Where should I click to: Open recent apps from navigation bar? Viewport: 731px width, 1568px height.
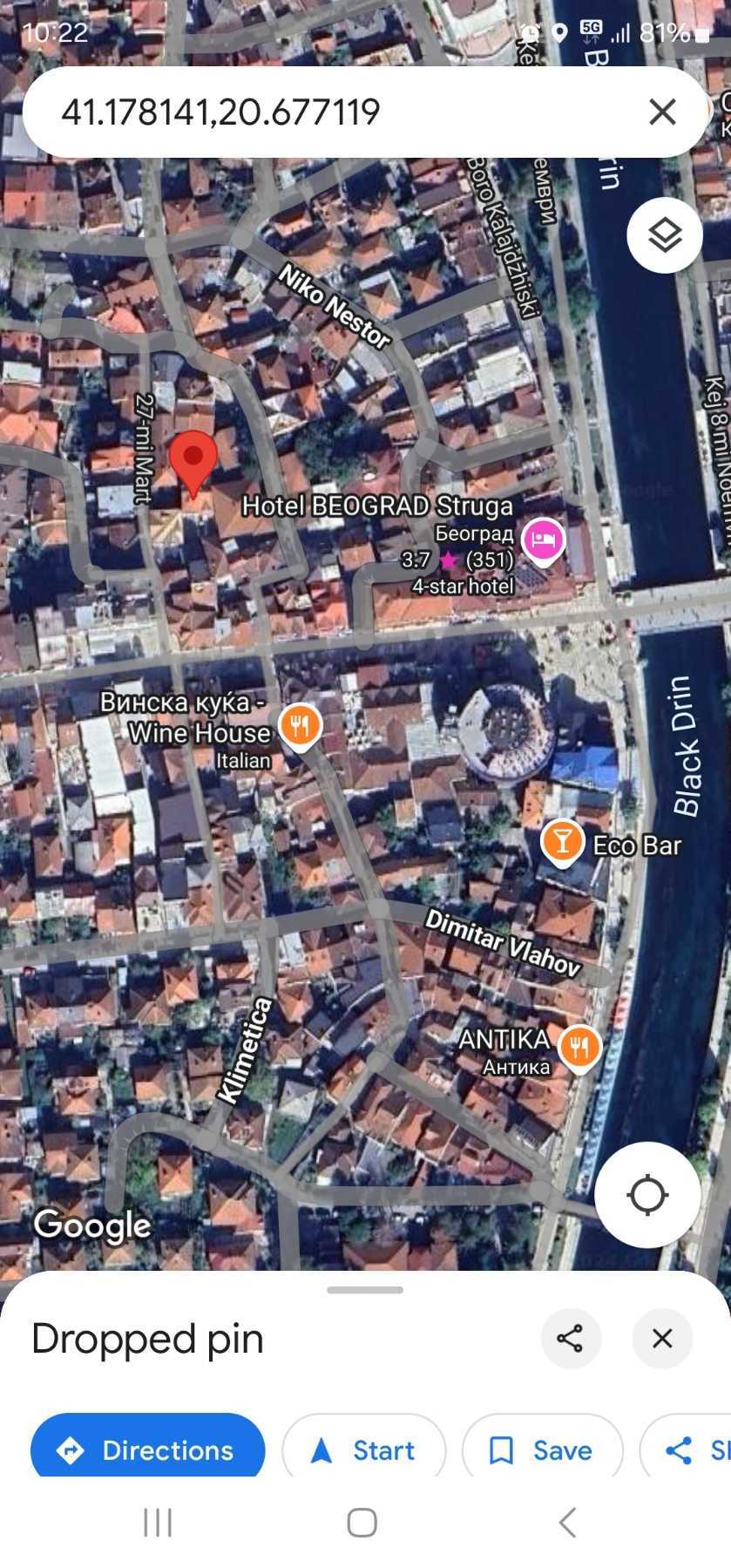158,1523
